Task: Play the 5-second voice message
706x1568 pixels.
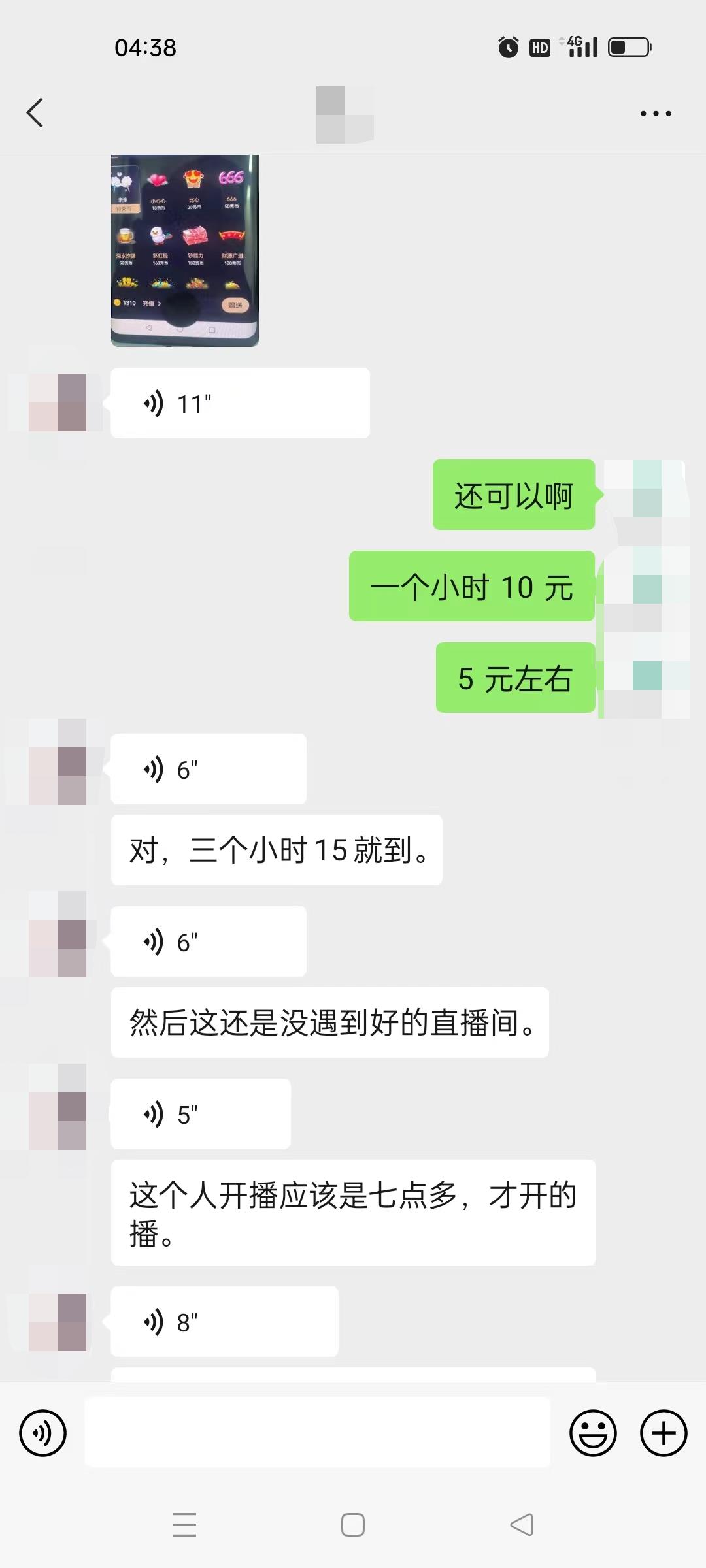Action: (x=201, y=1114)
